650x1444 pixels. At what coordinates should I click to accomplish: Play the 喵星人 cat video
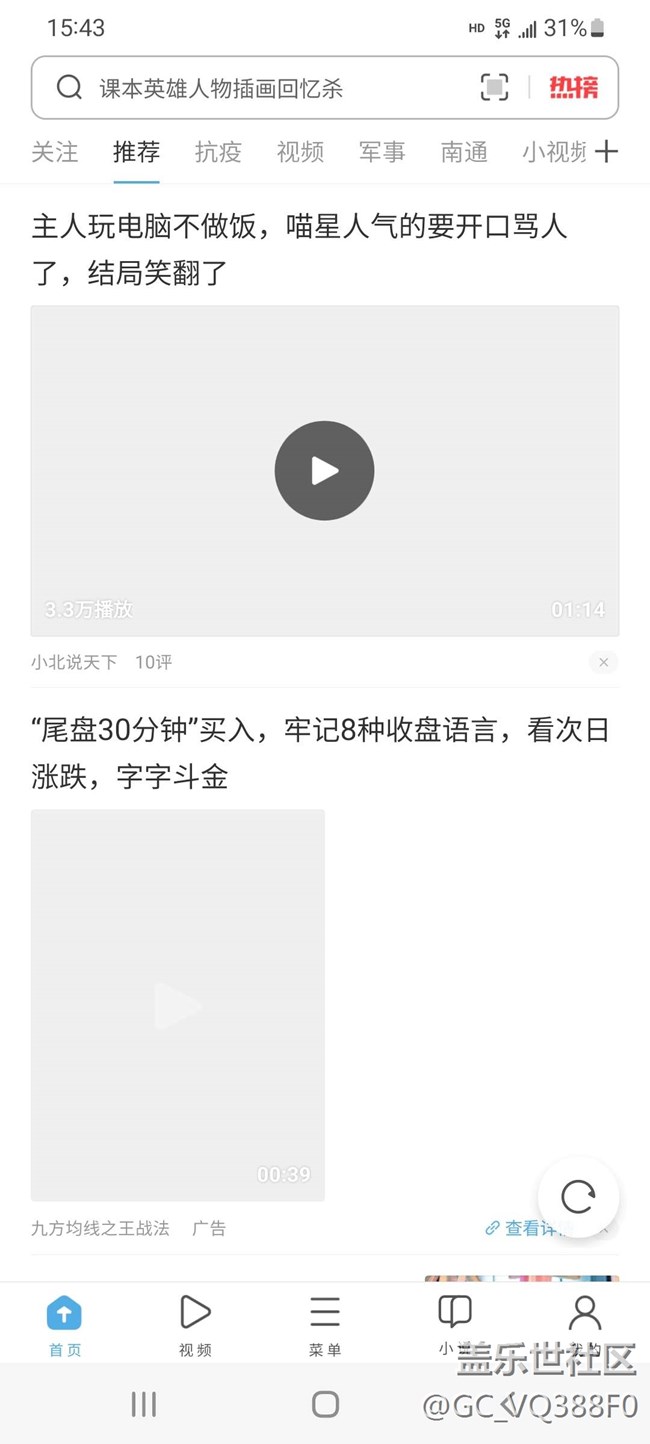[x=324, y=470]
